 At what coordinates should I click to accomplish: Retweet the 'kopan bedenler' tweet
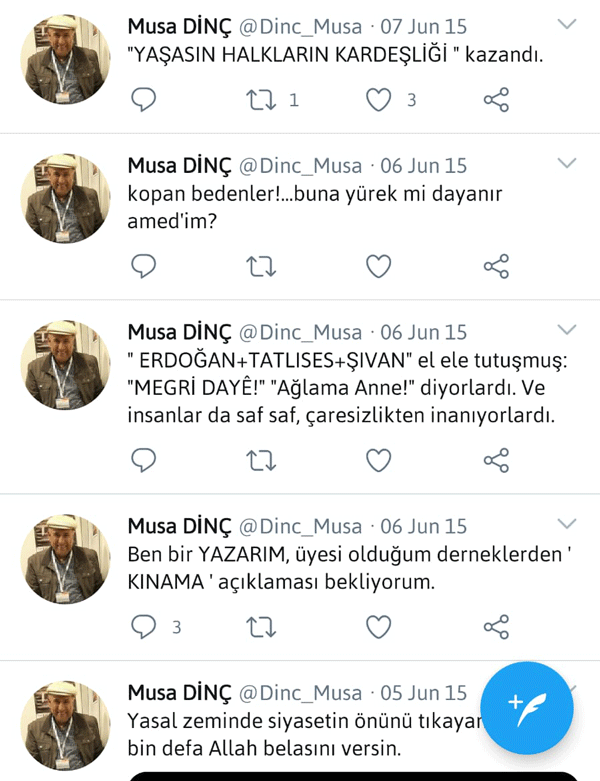[x=261, y=265]
